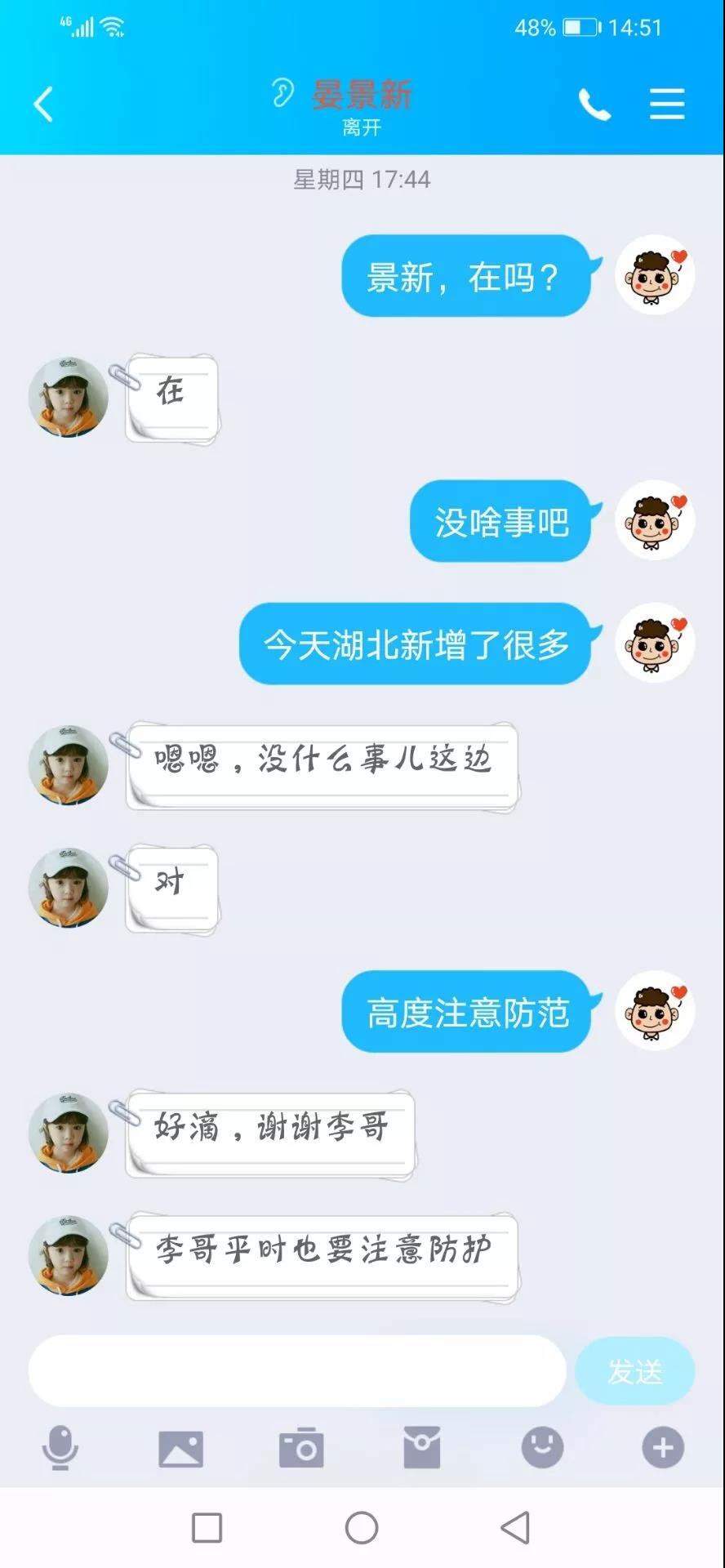Open the chat settings menu
The width and height of the screenshot is (725, 1568).
tap(666, 105)
